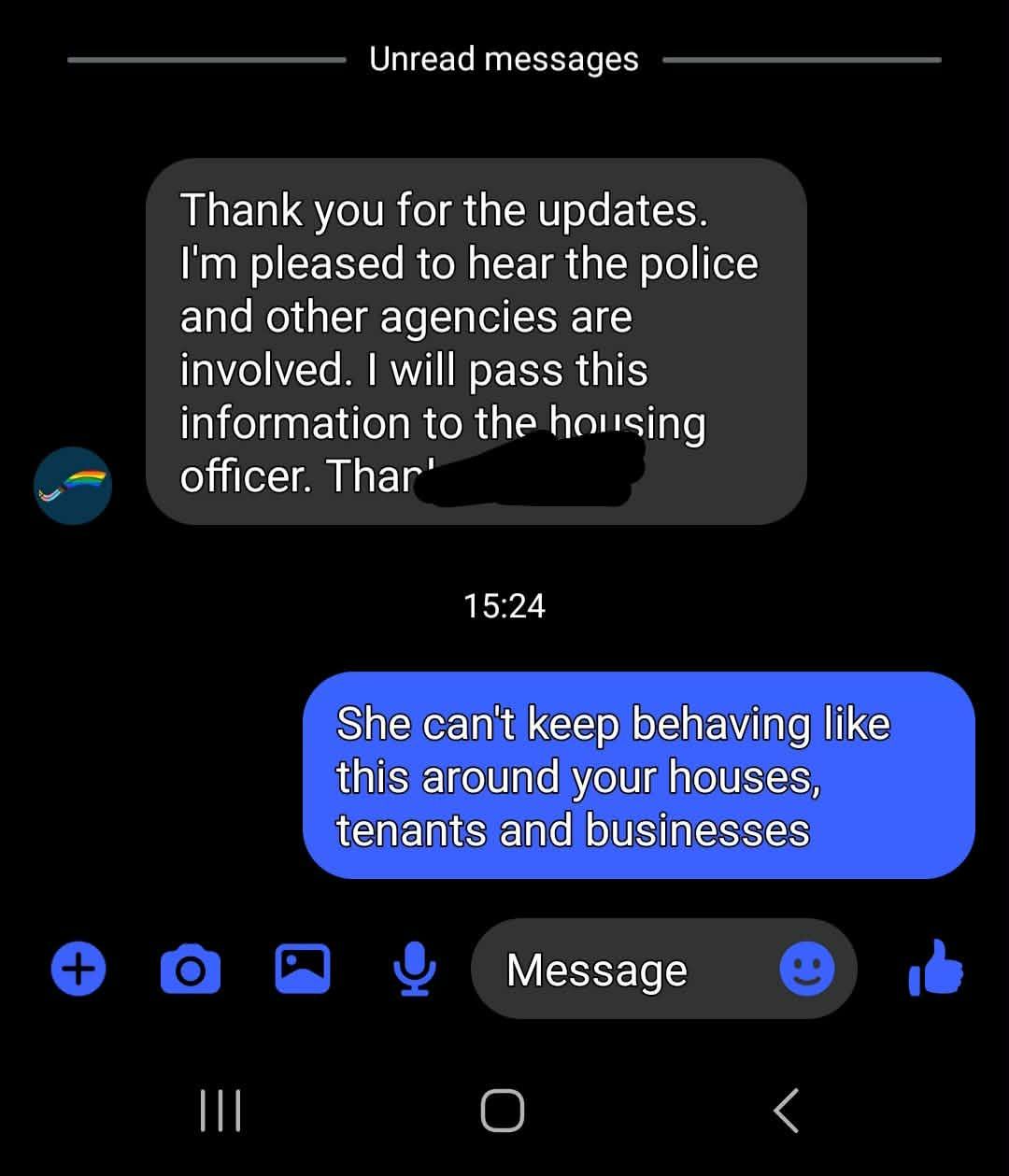Send a thumbs up like
Viewport: 1009px width, 1176px height.
pos(935,969)
